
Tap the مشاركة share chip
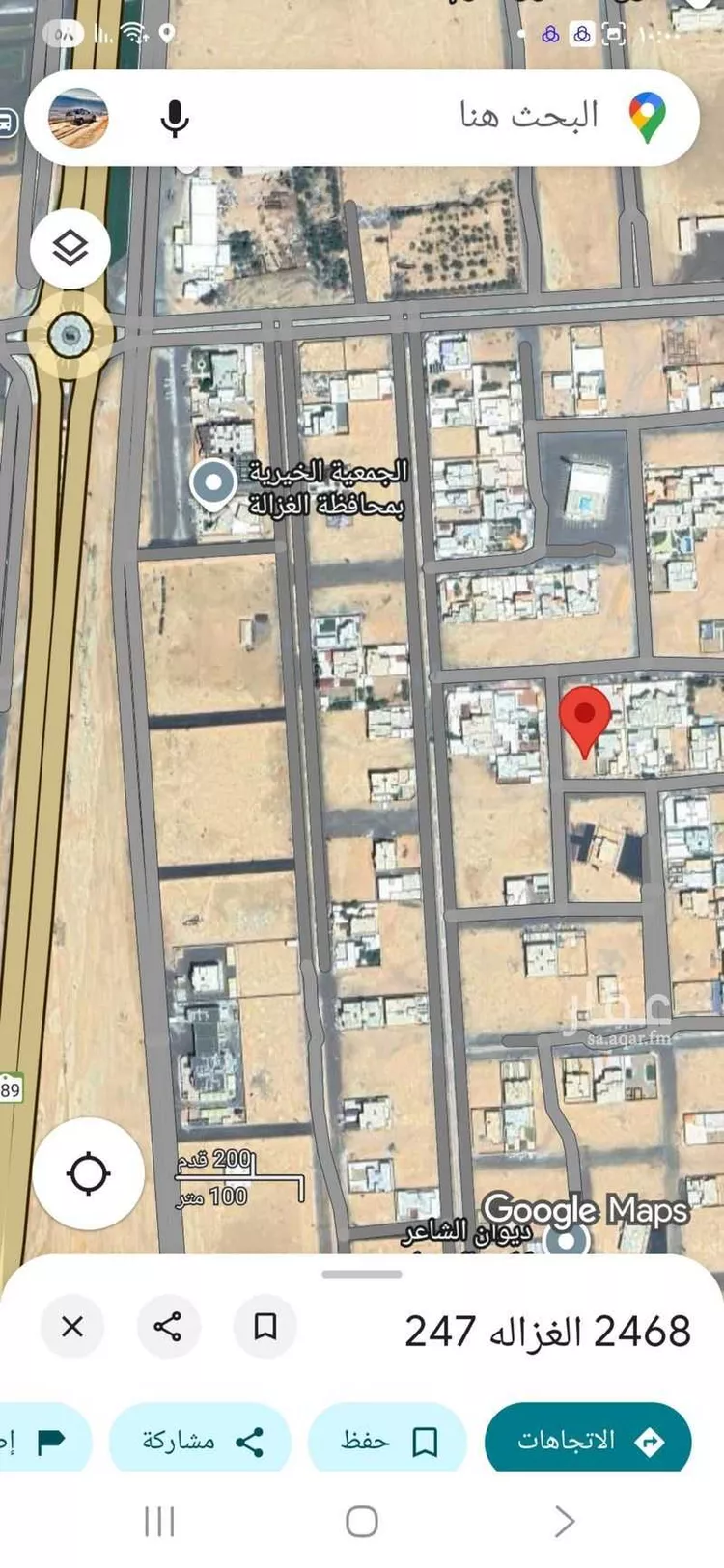201,1441
